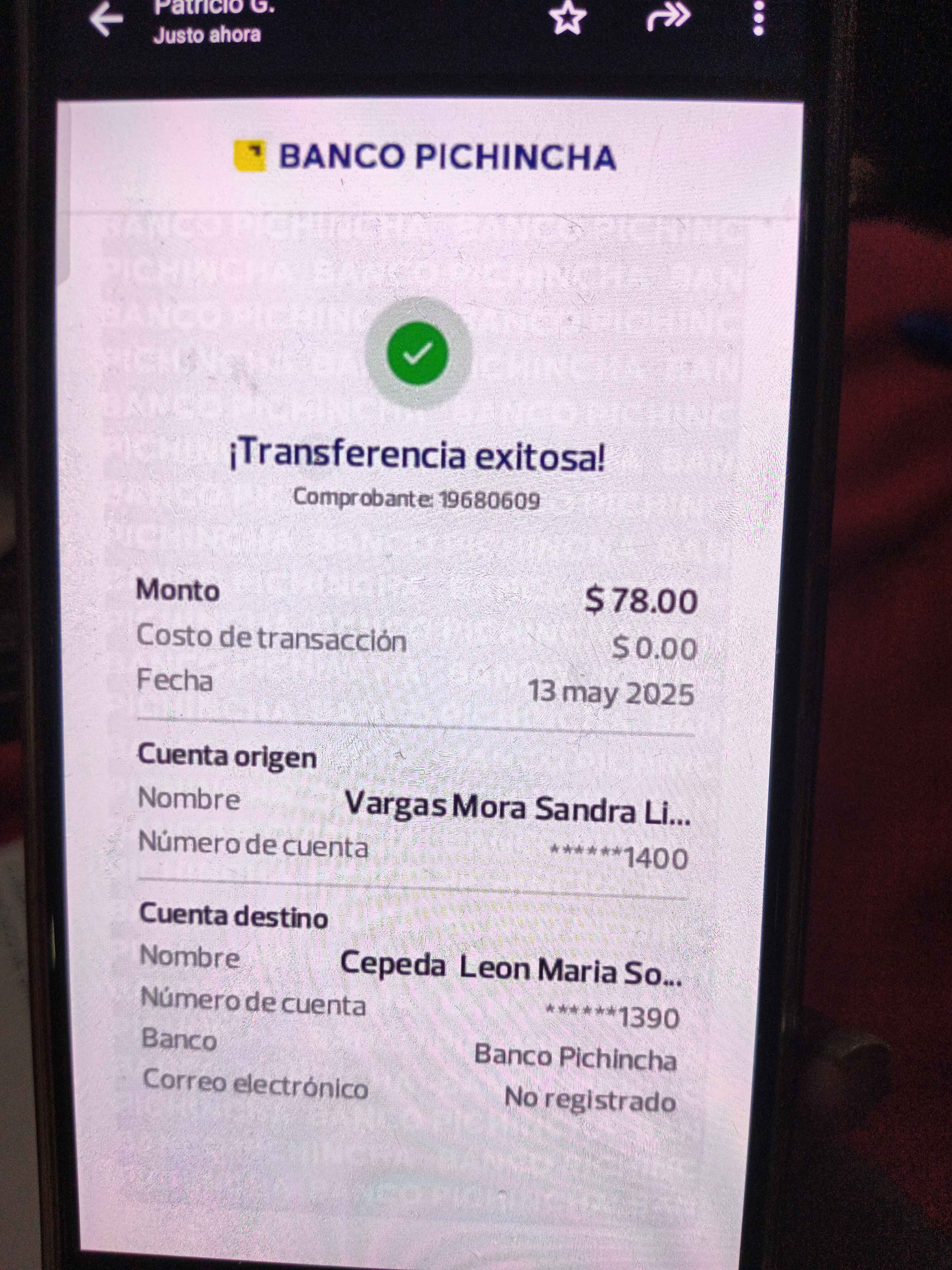Go back from the image viewer
The width and height of the screenshot is (952, 1270).
107,19
